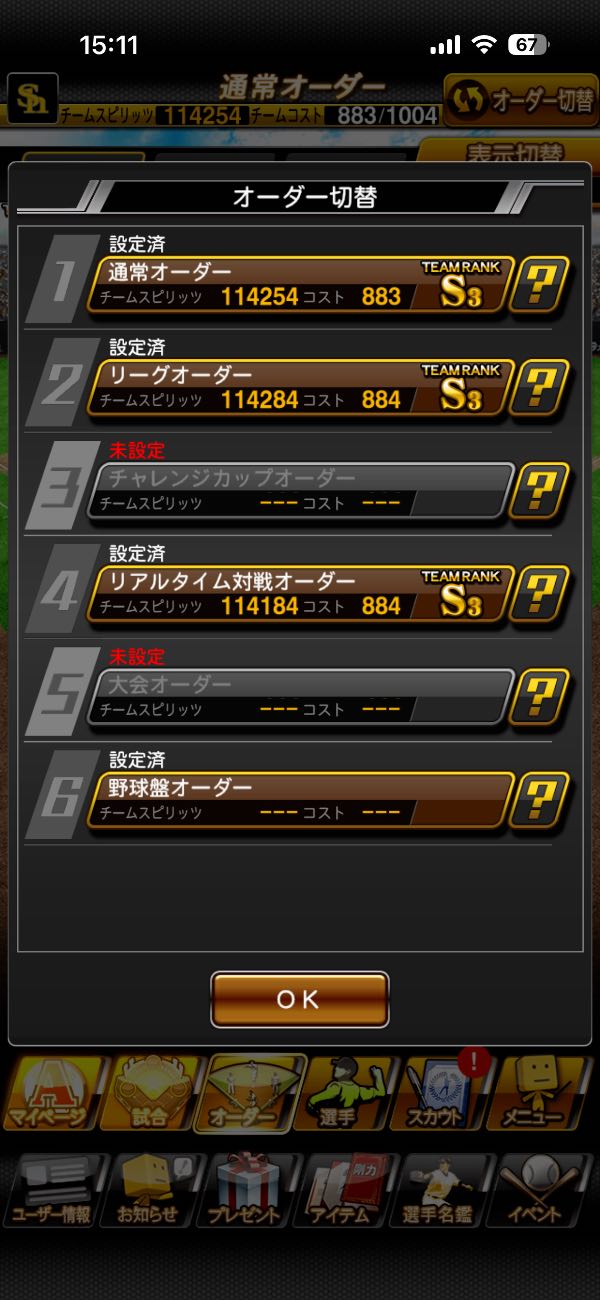Screen dimensions: 600x1300
Task: Open the unset 大会オーダー slot
Action: point(300,697)
